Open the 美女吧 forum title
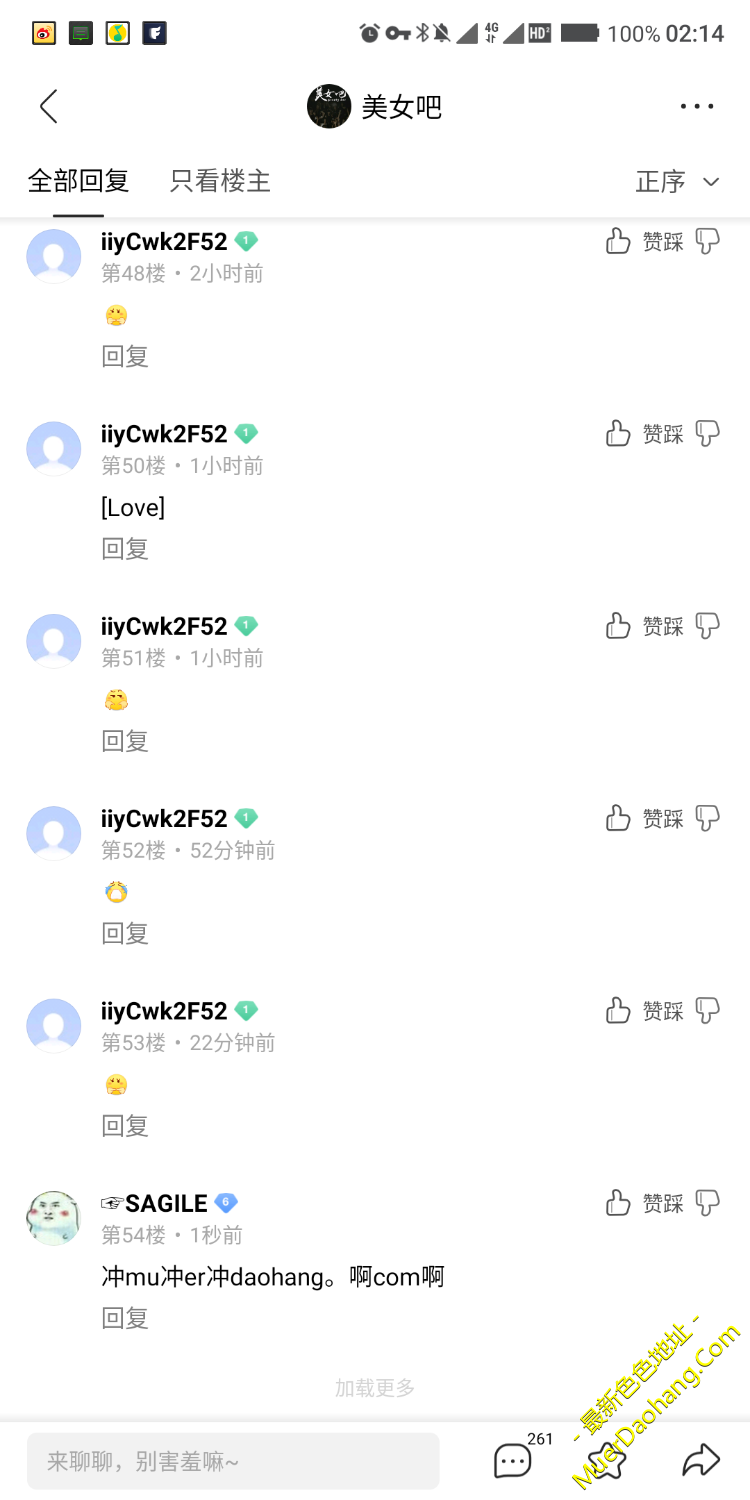The width and height of the screenshot is (750, 1500). pyautogui.click(x=400, y=107)
